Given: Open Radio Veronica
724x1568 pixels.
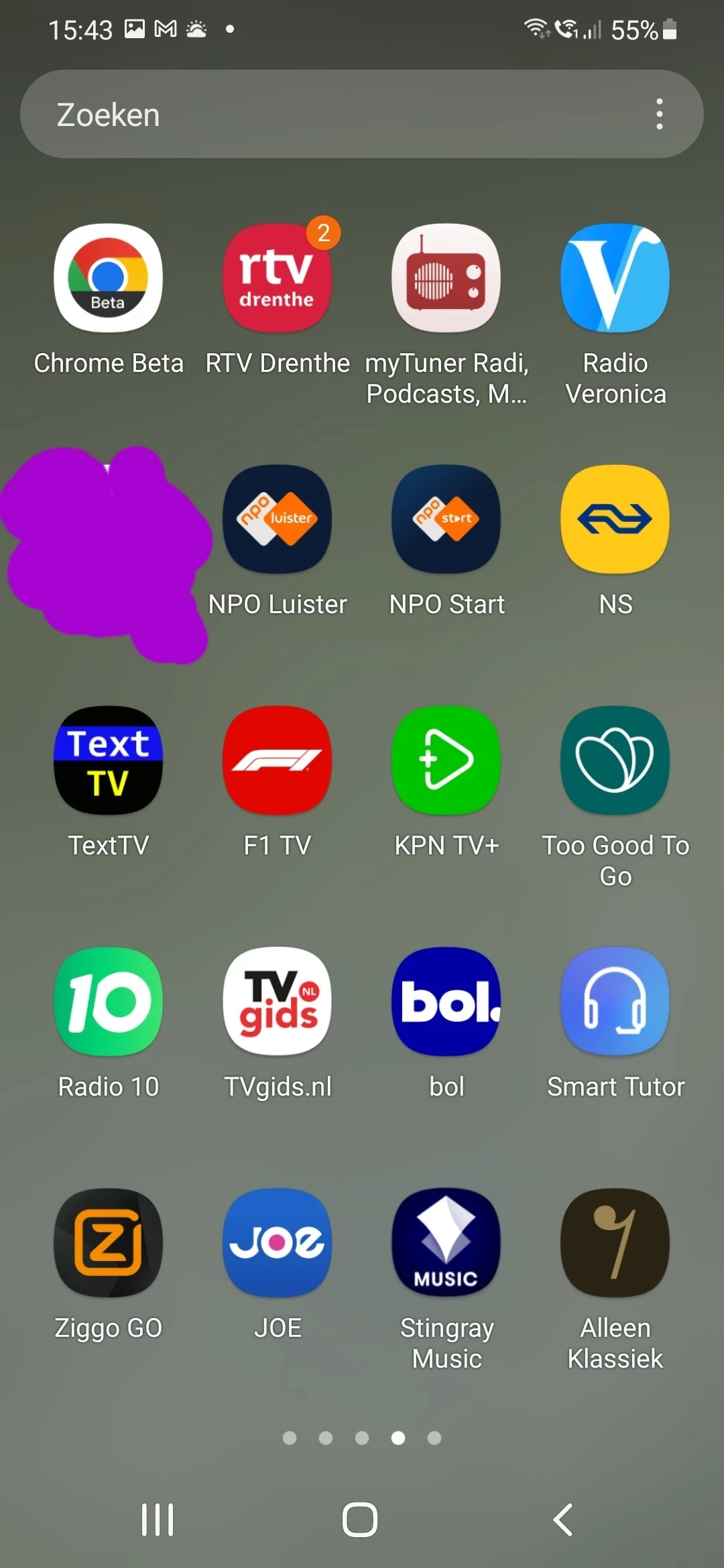Looking at the screenshot, I should pos(615,278).
